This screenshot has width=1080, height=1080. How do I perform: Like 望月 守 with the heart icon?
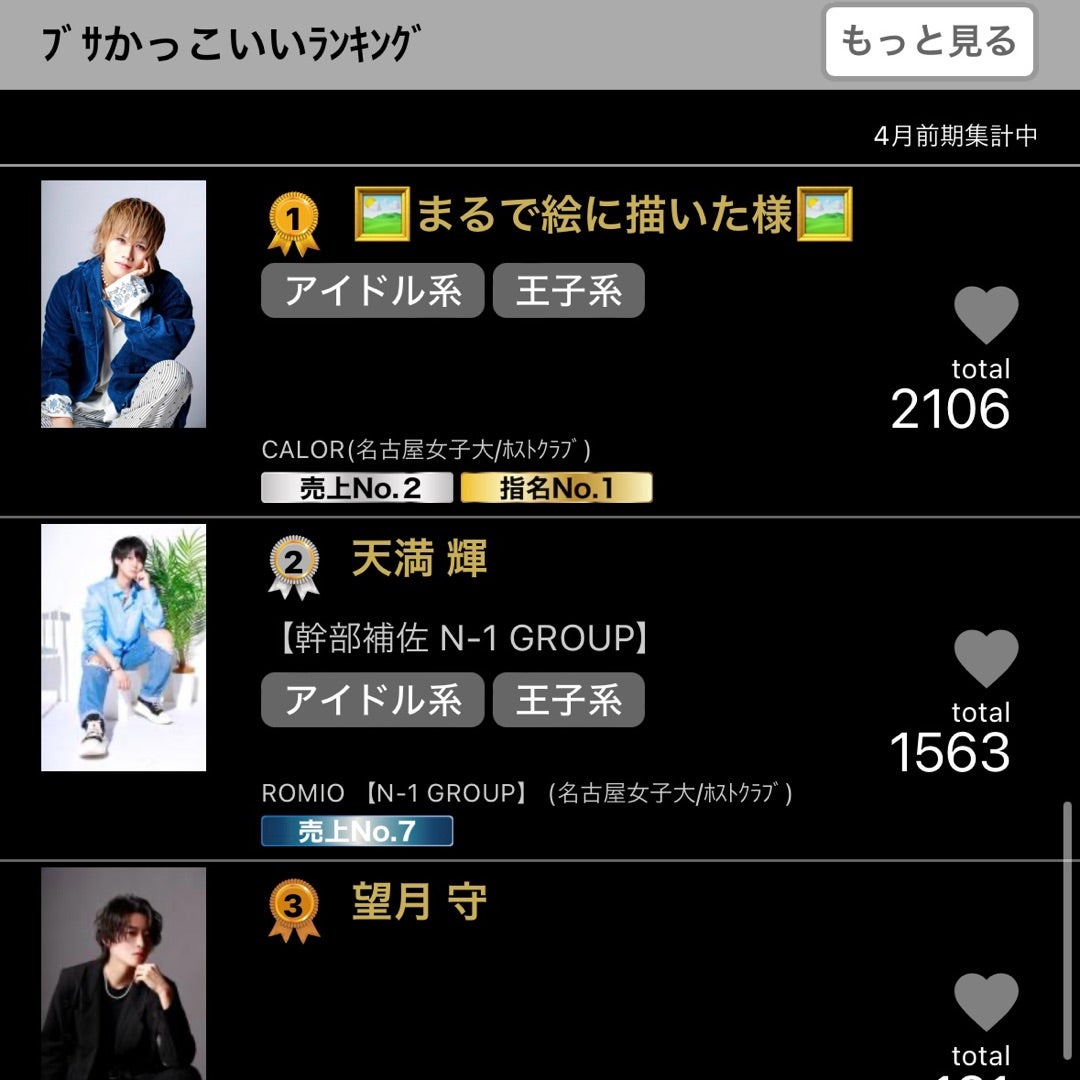point(986,1003)
